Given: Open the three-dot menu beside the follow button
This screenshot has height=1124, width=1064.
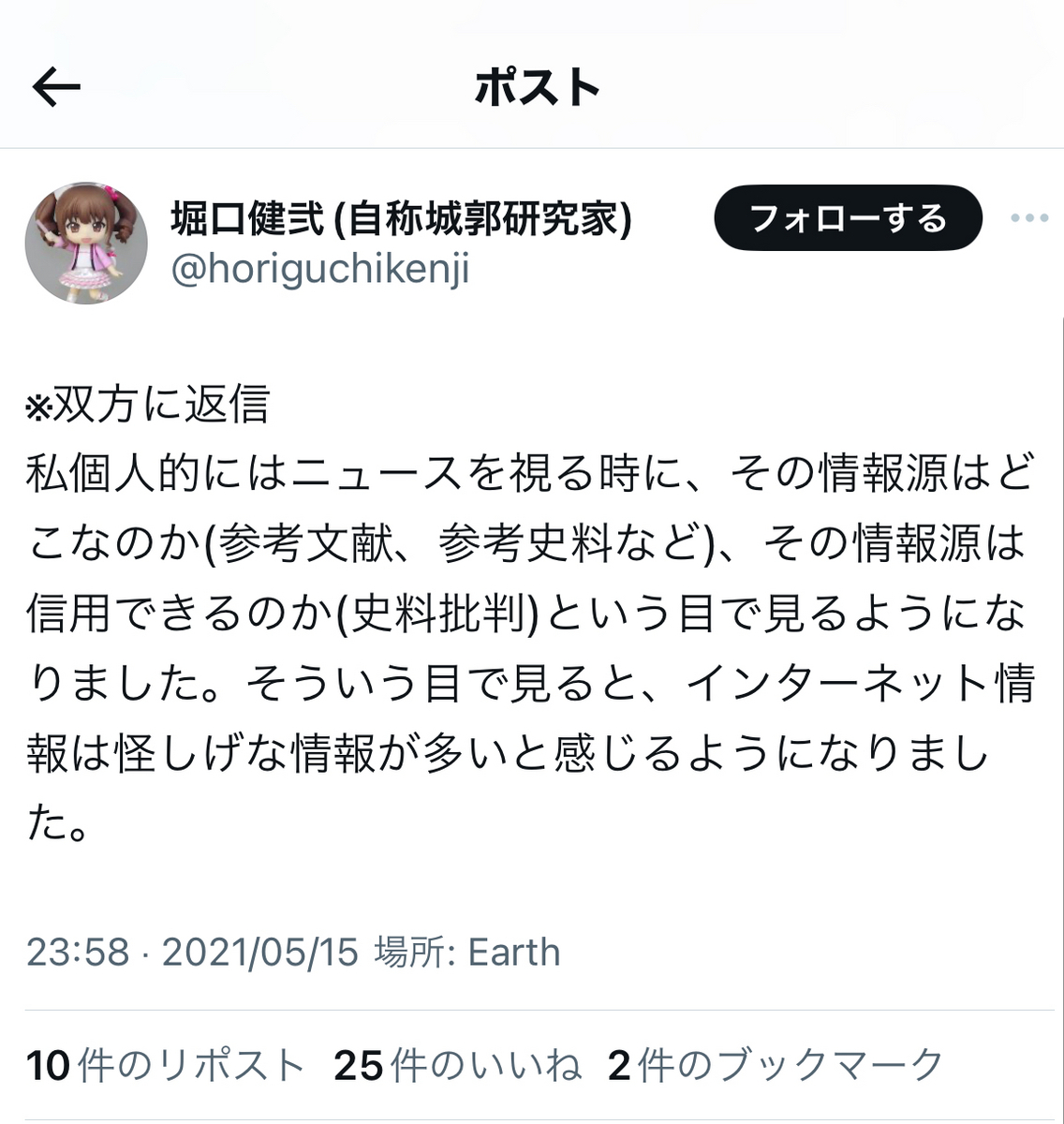Looking at the screenshot, I should (x=1029, y=218).
